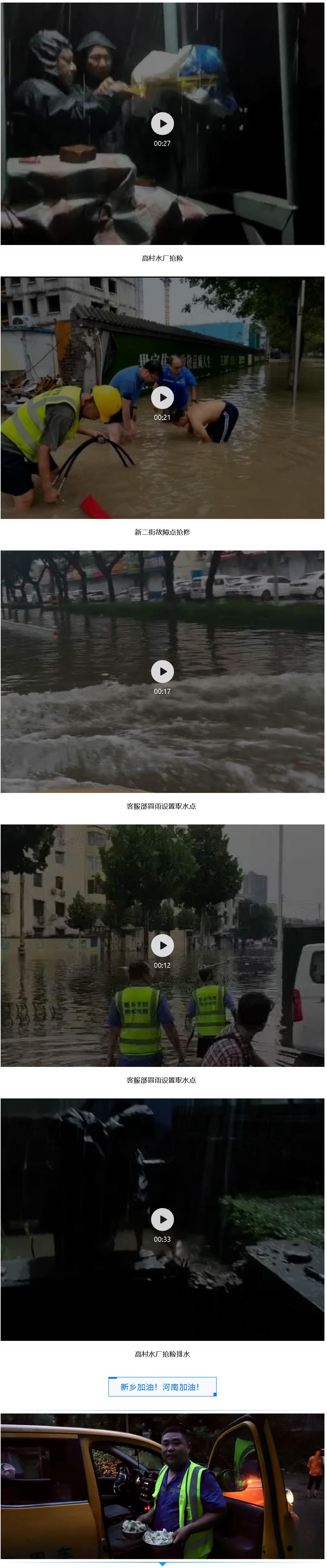Play the 高村水厂抢险排水 video
Viewport: 327px width, 1568px height.
[x=162, y=1219]
